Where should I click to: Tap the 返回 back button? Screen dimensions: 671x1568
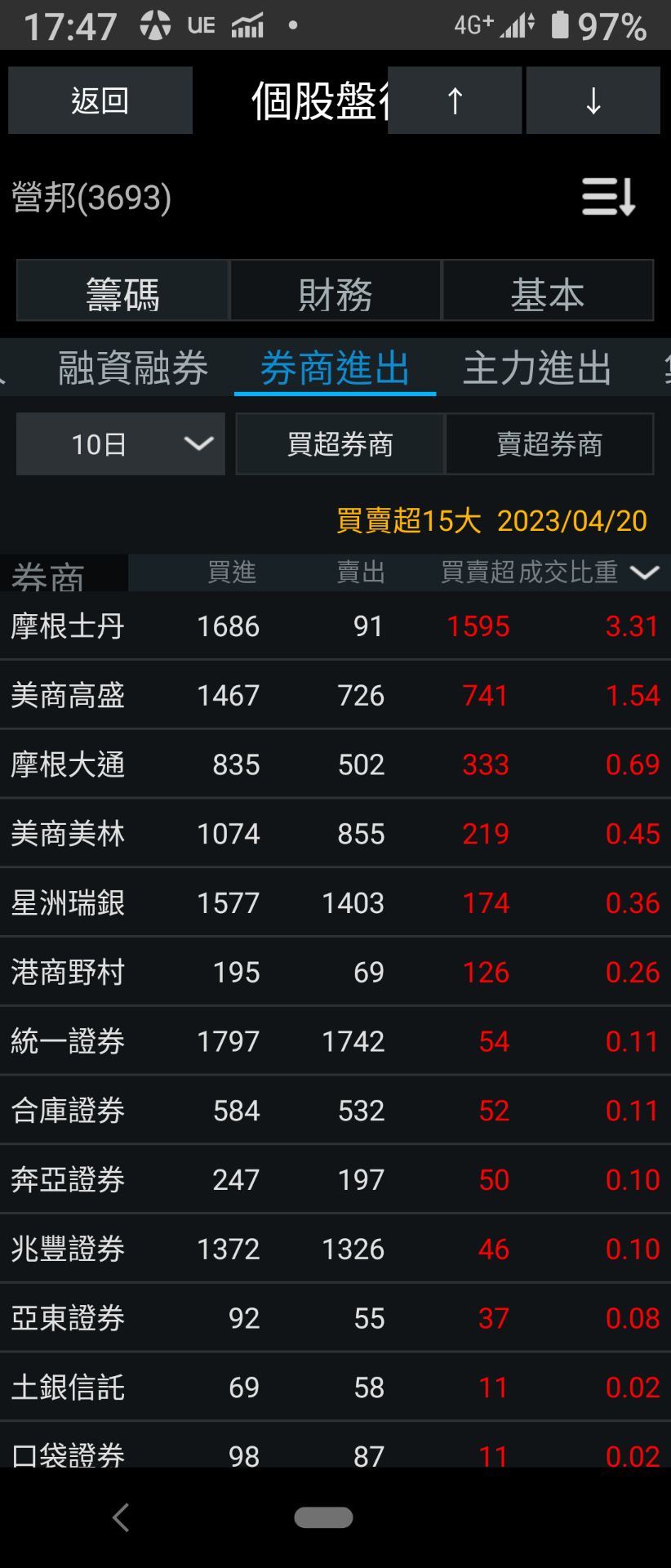pos(100,100)
